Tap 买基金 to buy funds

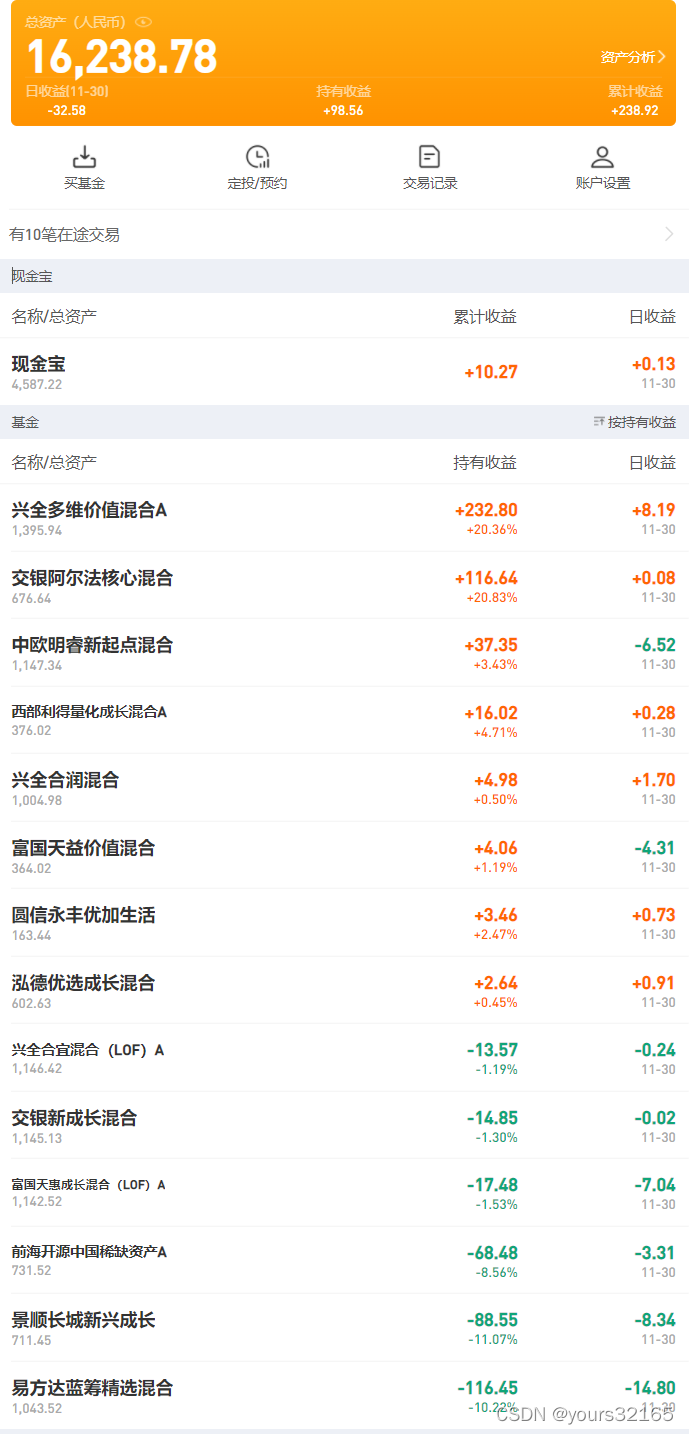(x=85, y=168)
